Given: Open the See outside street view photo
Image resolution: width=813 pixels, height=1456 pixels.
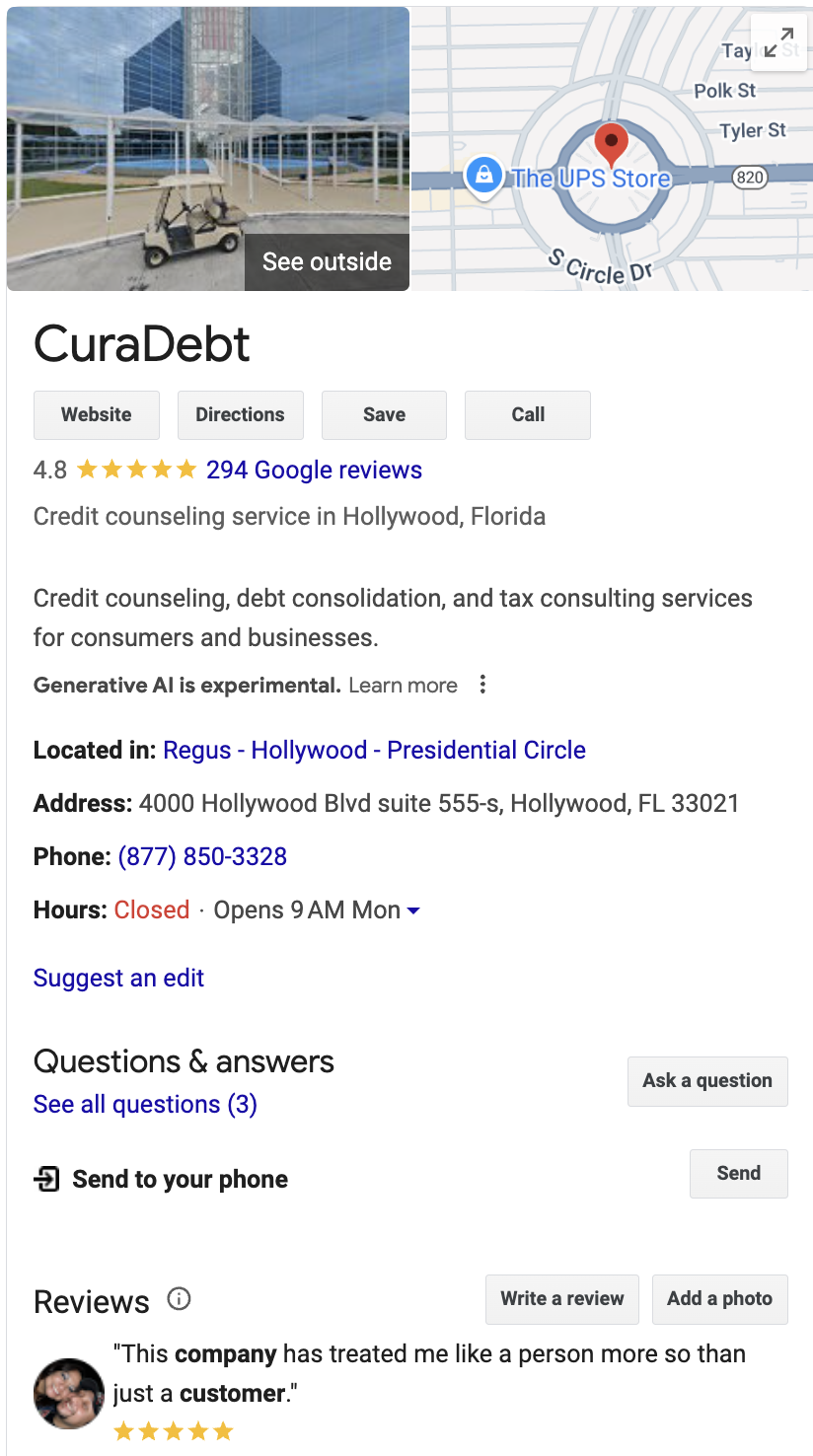Looking at the screenshot, I should 208,149.
